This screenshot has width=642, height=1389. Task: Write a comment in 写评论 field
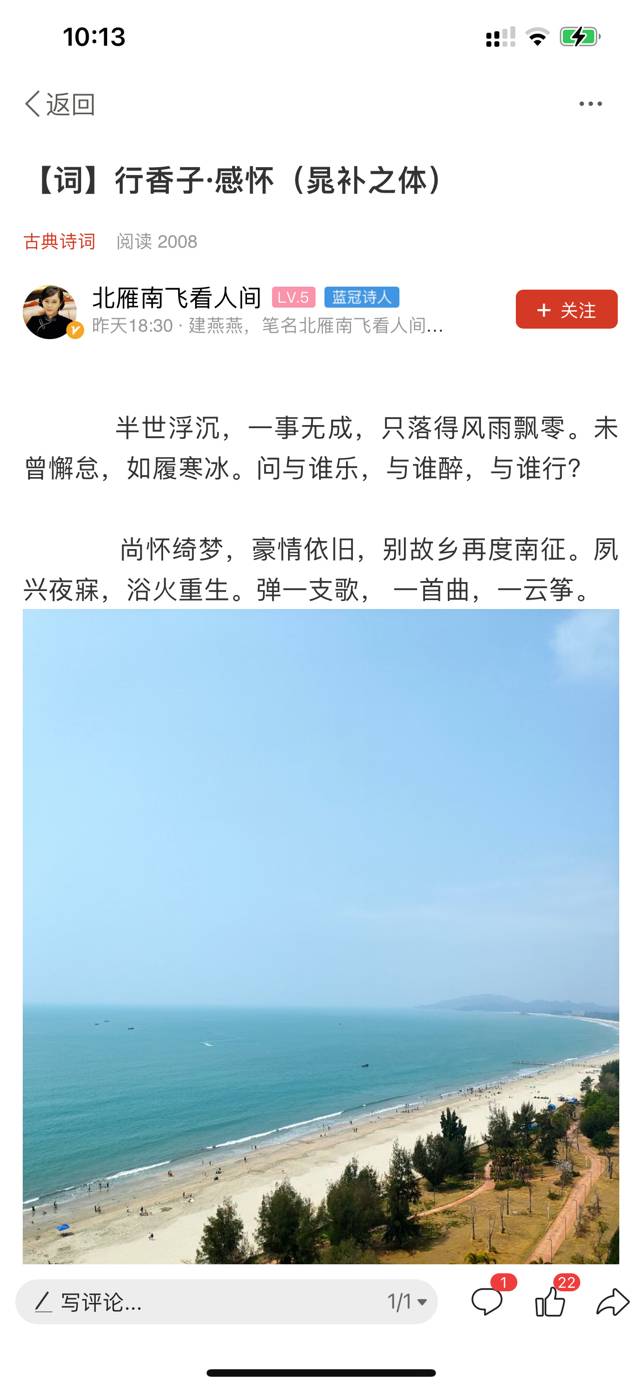coord(200,1302)
